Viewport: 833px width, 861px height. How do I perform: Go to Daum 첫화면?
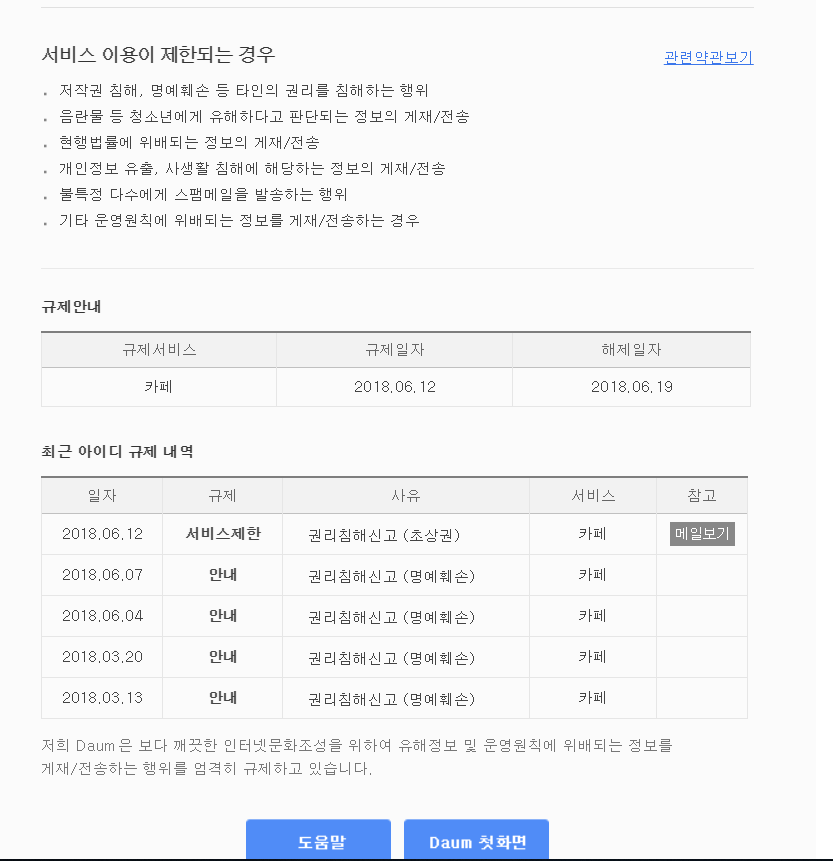(x=476, y=842)
